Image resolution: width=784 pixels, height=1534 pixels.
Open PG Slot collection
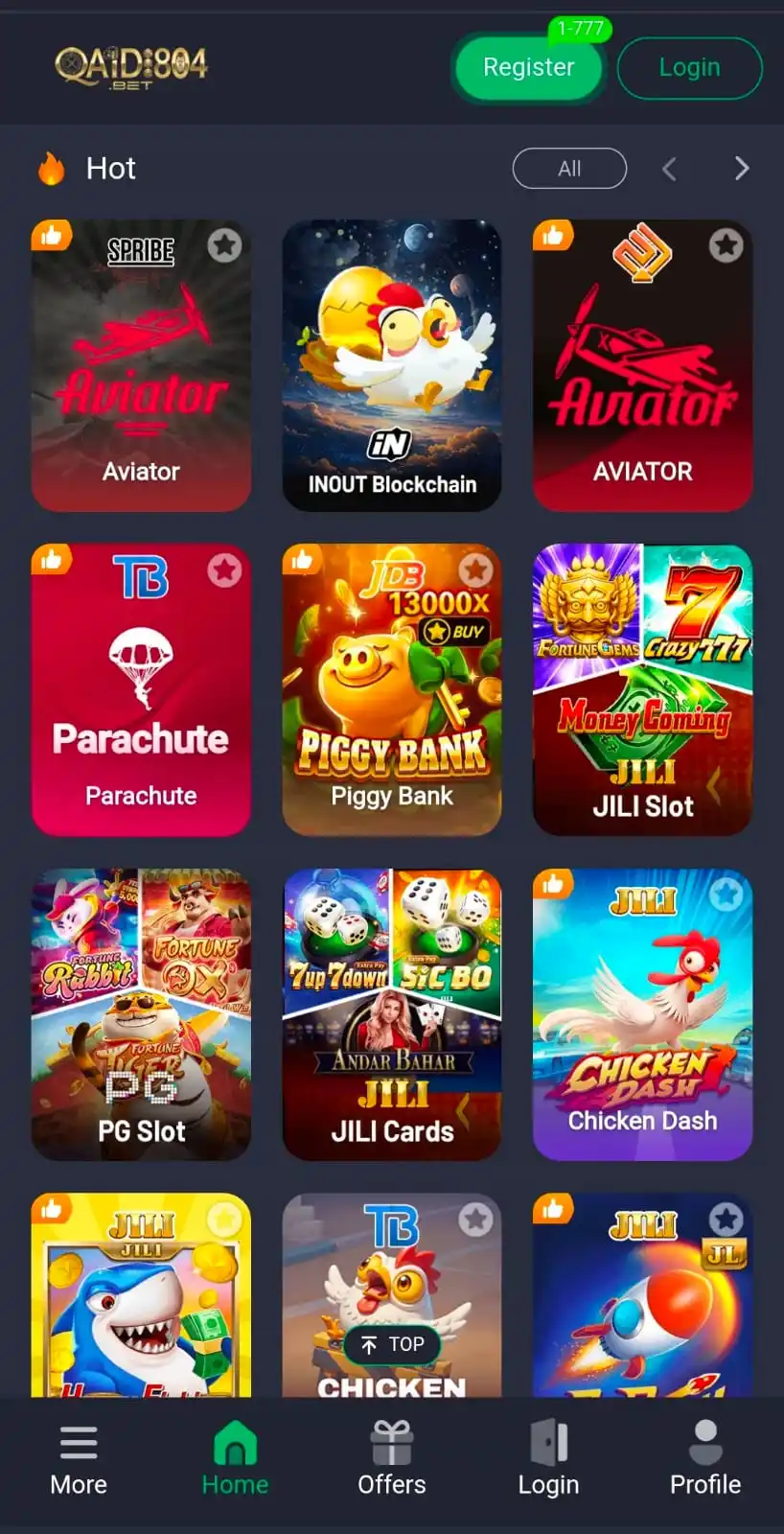coord(141,1014)
